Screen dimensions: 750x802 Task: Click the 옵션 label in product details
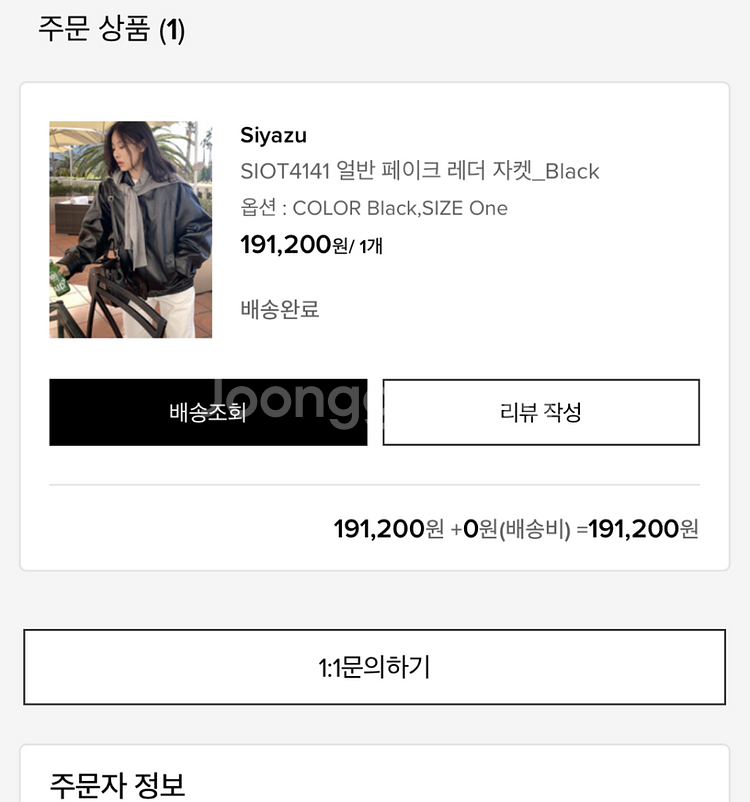pos(260,208)
